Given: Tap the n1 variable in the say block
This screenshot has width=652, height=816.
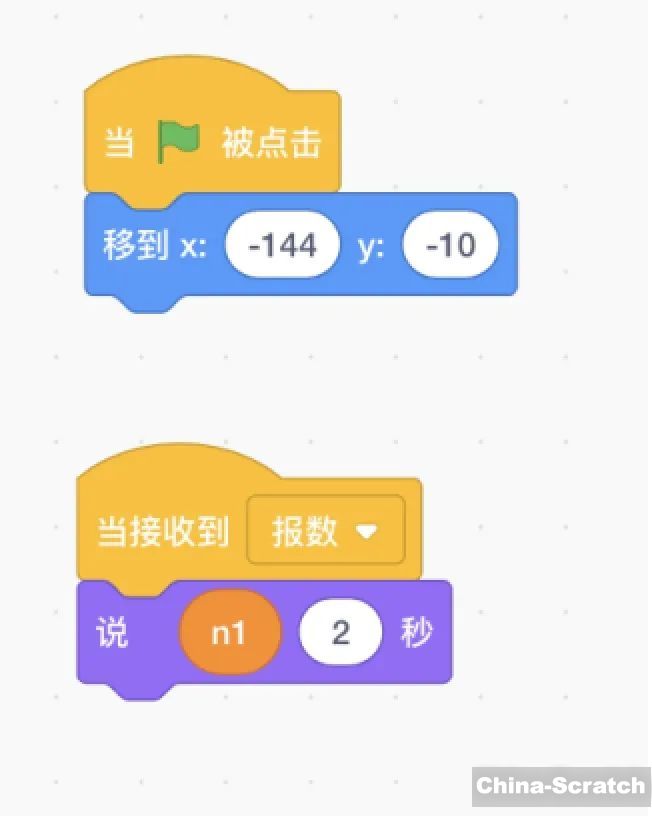Looking at the screenshot, I should (229, 633).
